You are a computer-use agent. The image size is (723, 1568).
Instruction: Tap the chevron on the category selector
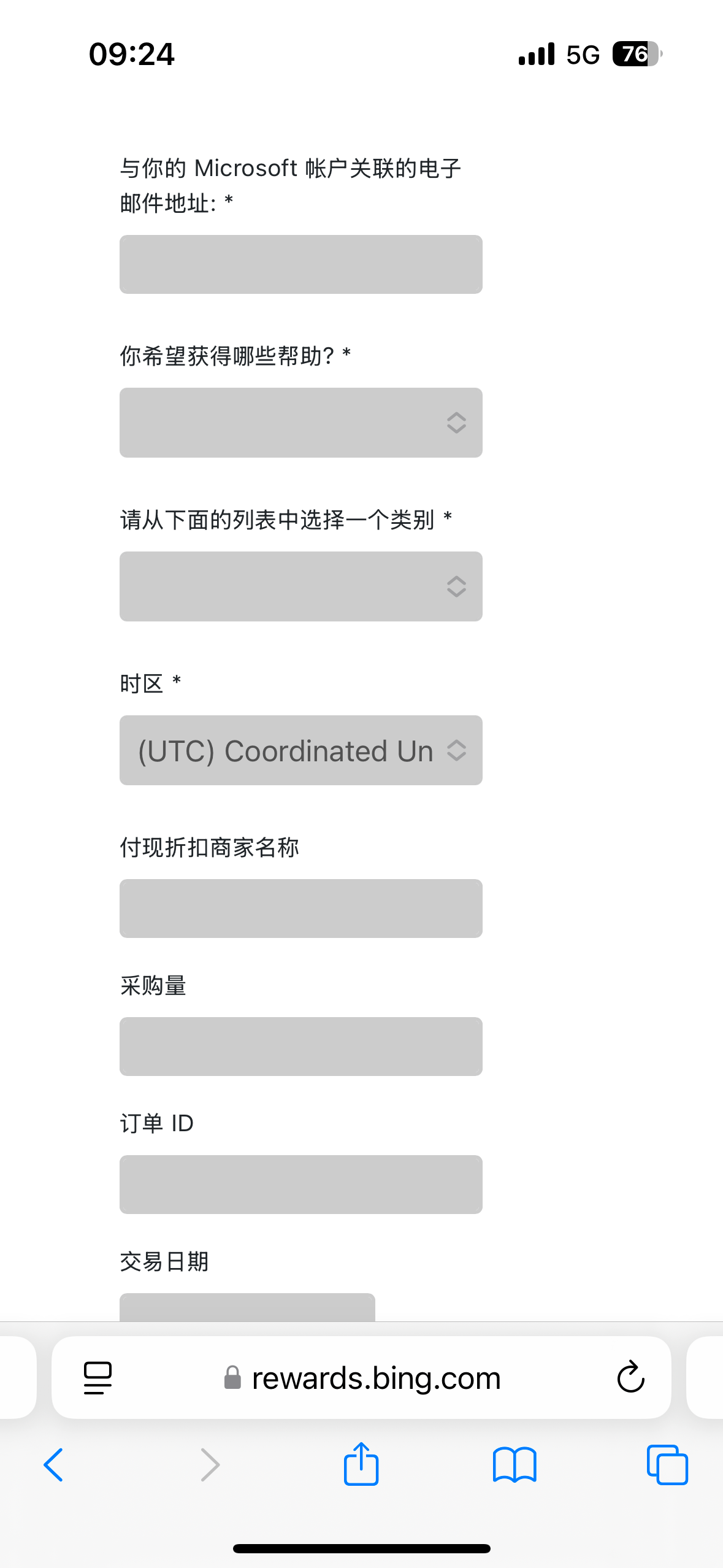coord(456,586)
